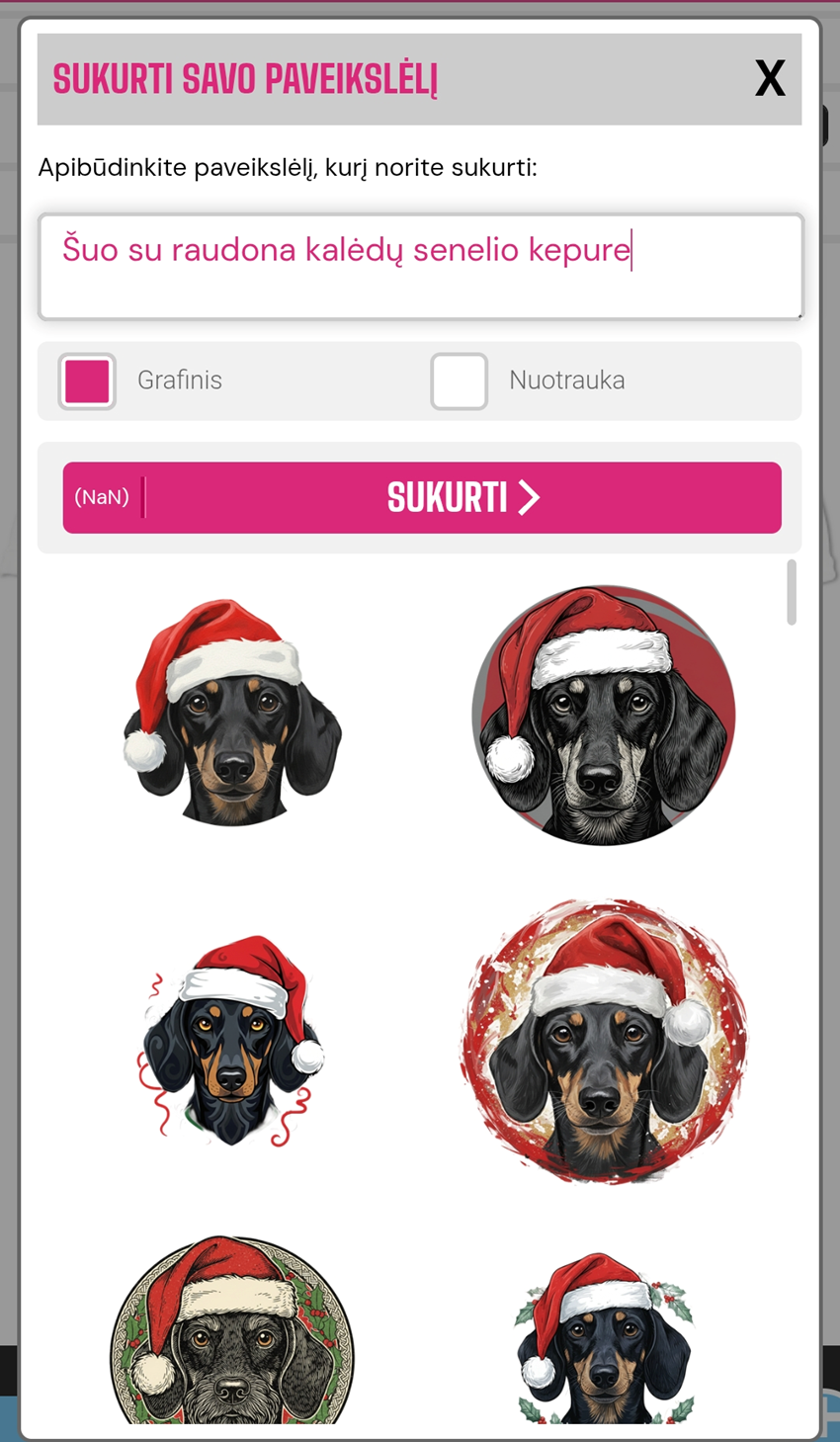The height and width of the screenshot is (1442, 840).
Task: Pick the dachshund with Santa hat, no background
Action: point(232,713)
